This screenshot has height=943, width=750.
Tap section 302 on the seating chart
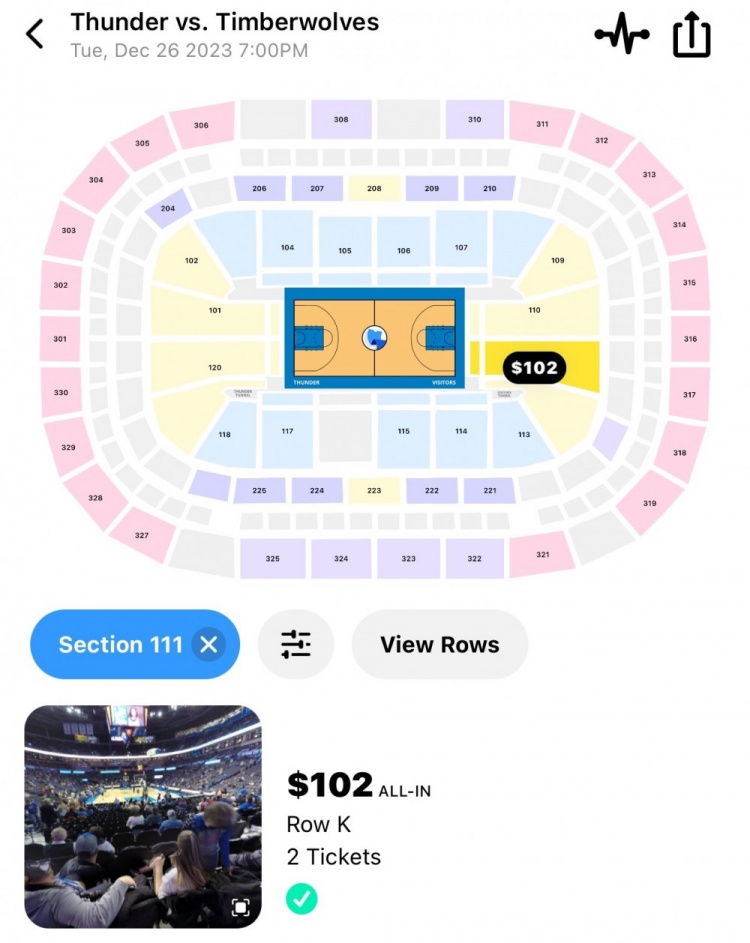pos(61,285)
